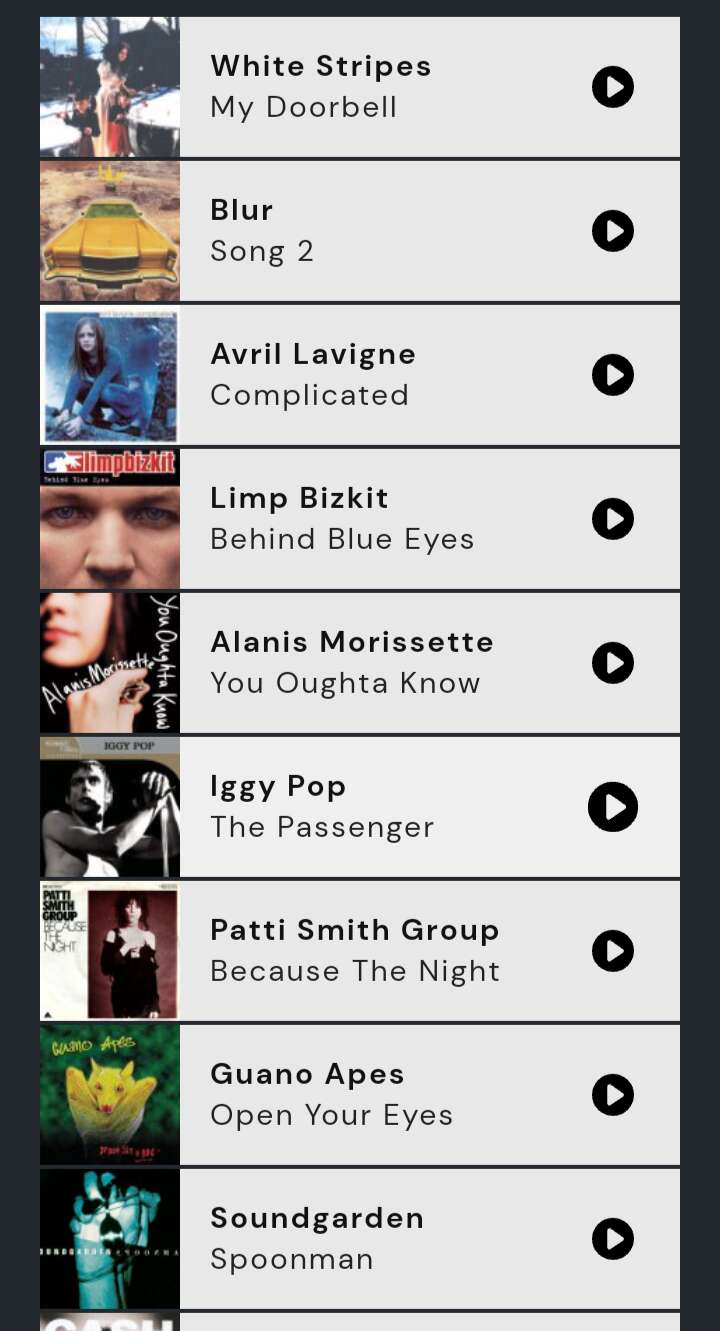Play Complicated by Avril Lavigne
The height and width of the screenshot is (1331, 720).
(x=613, y=375)
